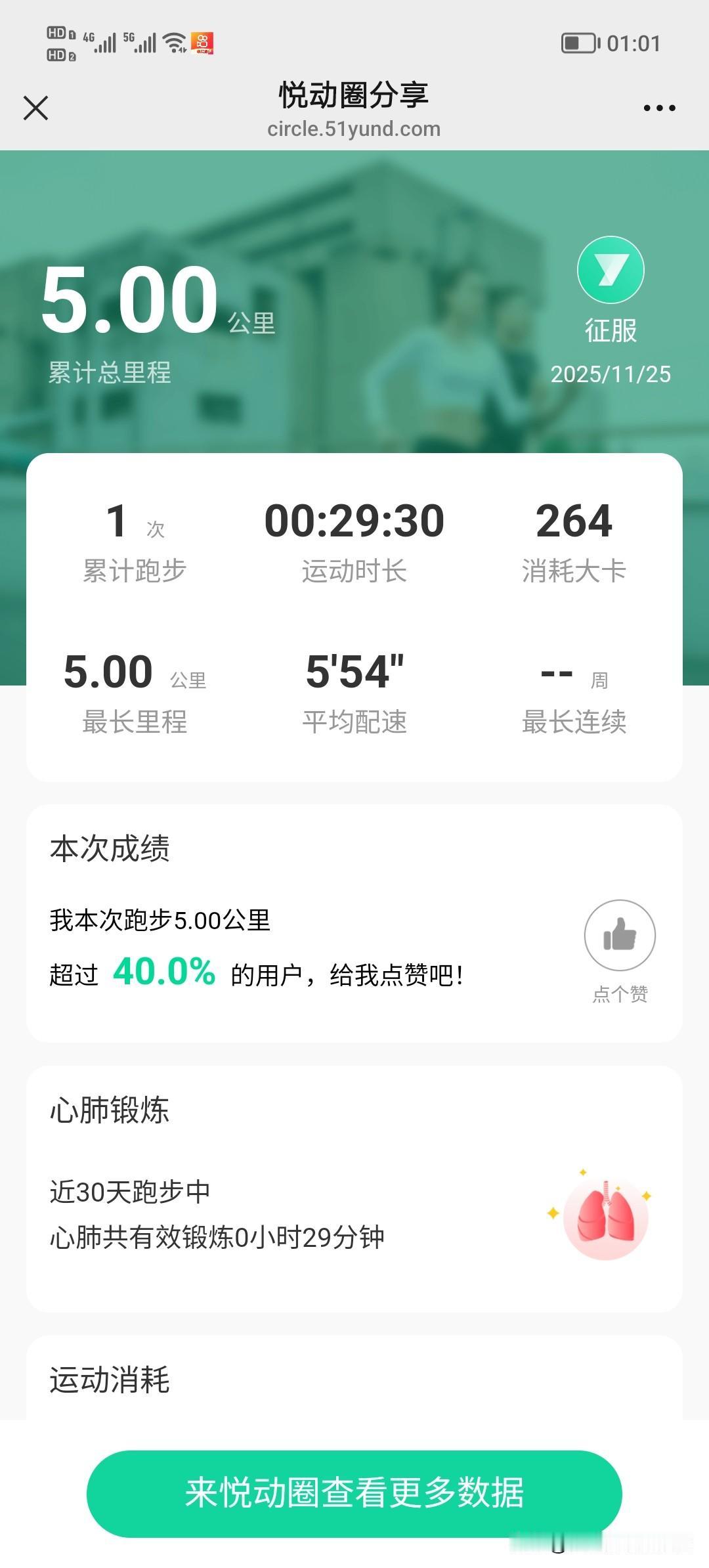Click the 5G signal indicator
This screenshot has width=709, height=1568.
coord(143,41)
